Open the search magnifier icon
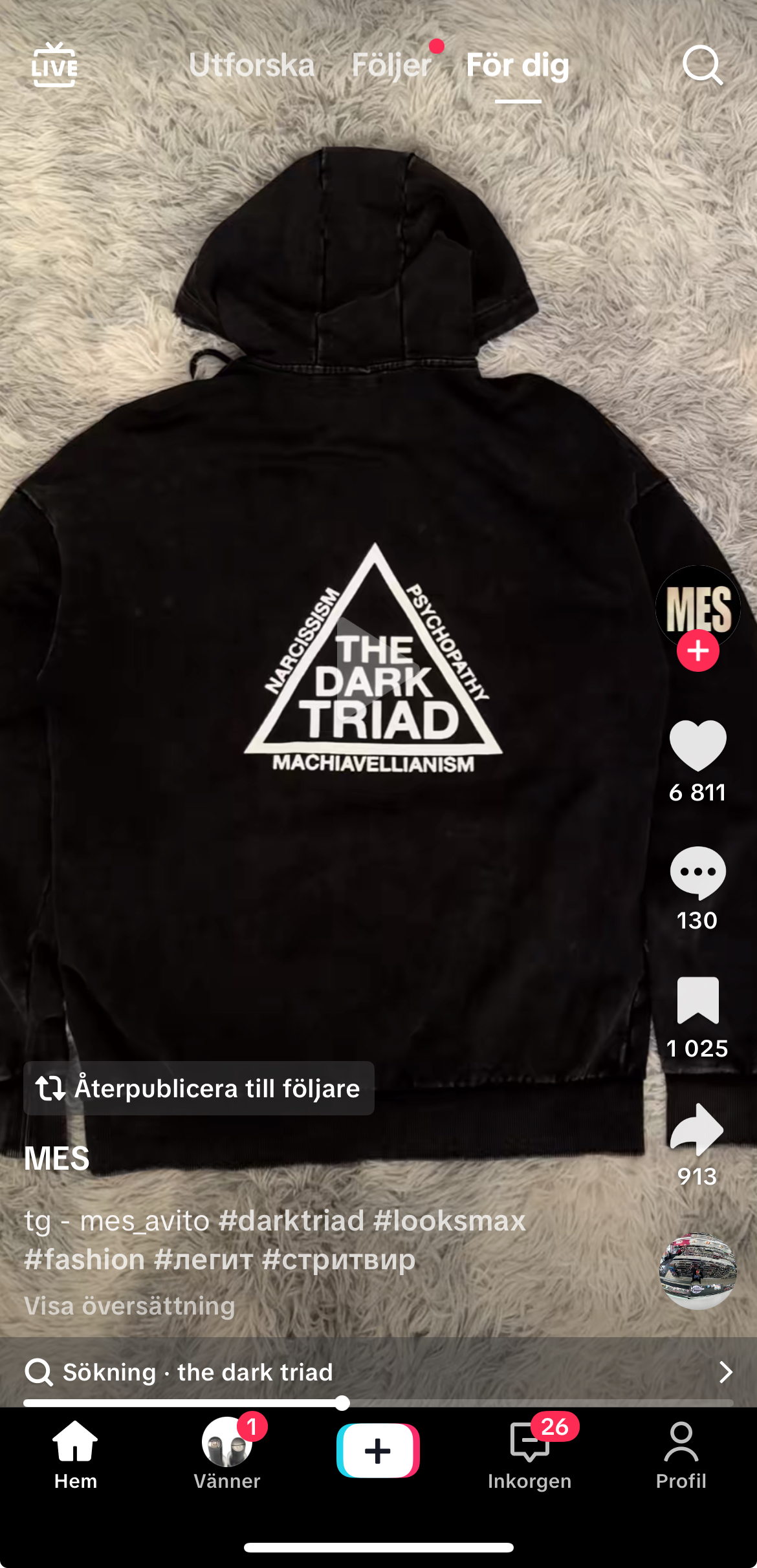 click(703, 65)
